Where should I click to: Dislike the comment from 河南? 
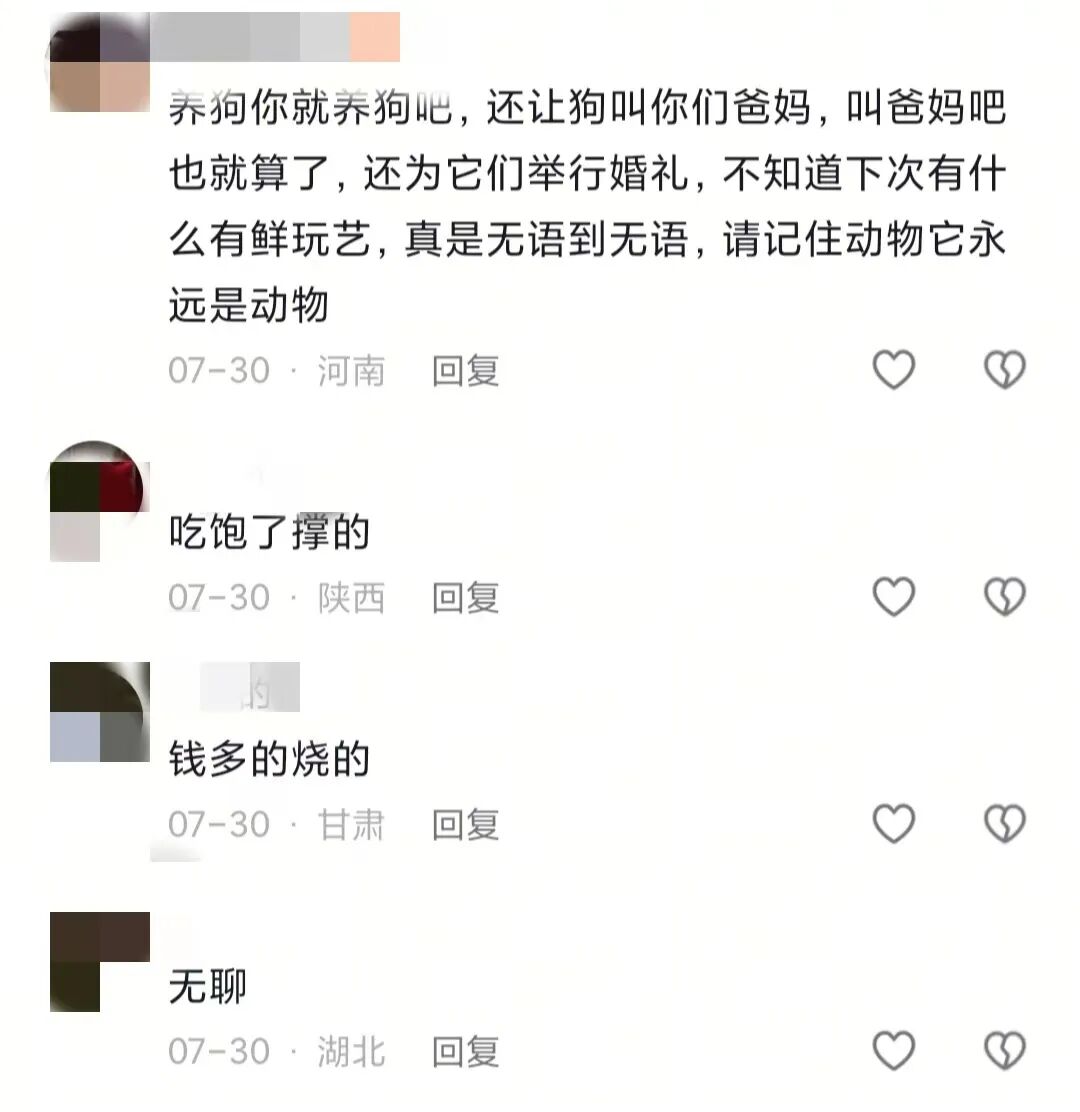tap(1004, 371)
